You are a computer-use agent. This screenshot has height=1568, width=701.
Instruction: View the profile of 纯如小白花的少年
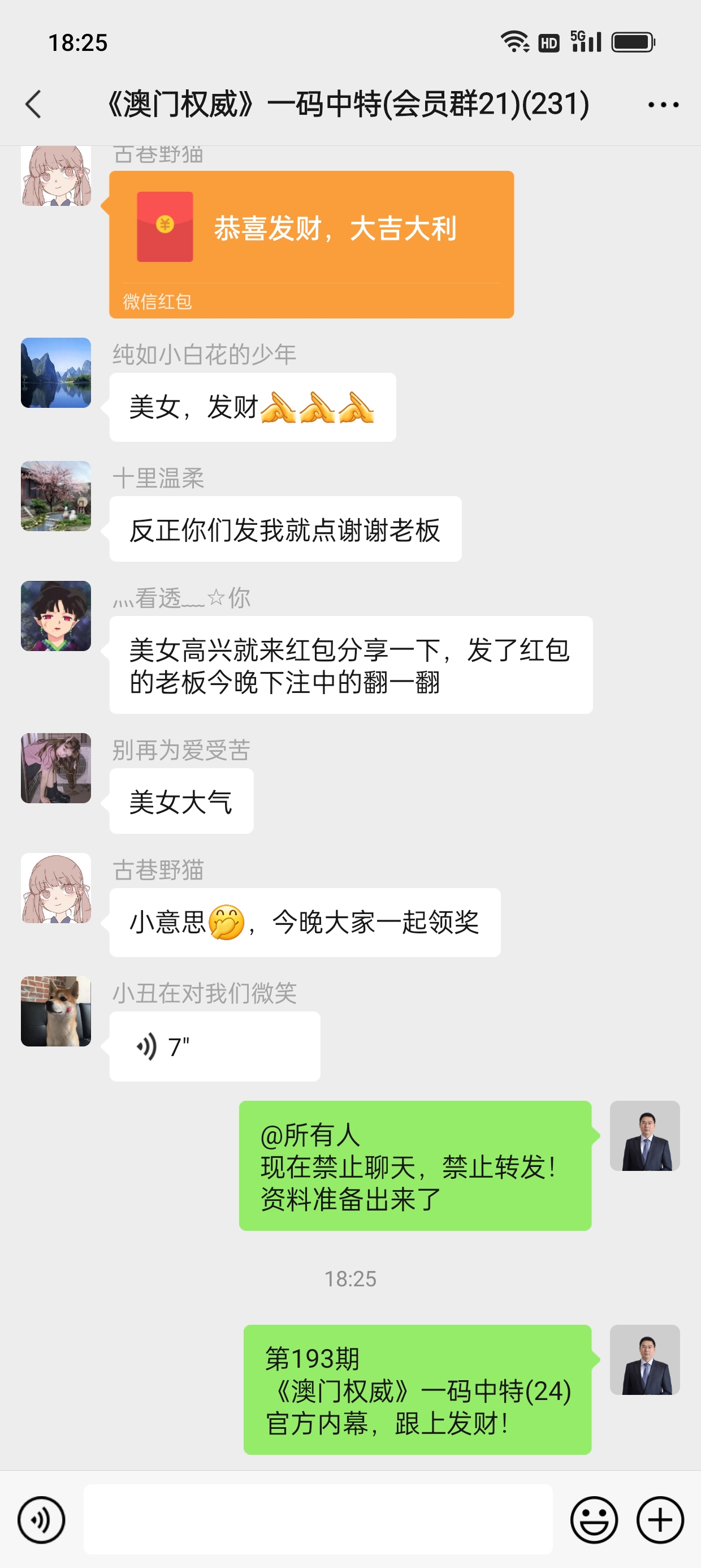[56, 373]
